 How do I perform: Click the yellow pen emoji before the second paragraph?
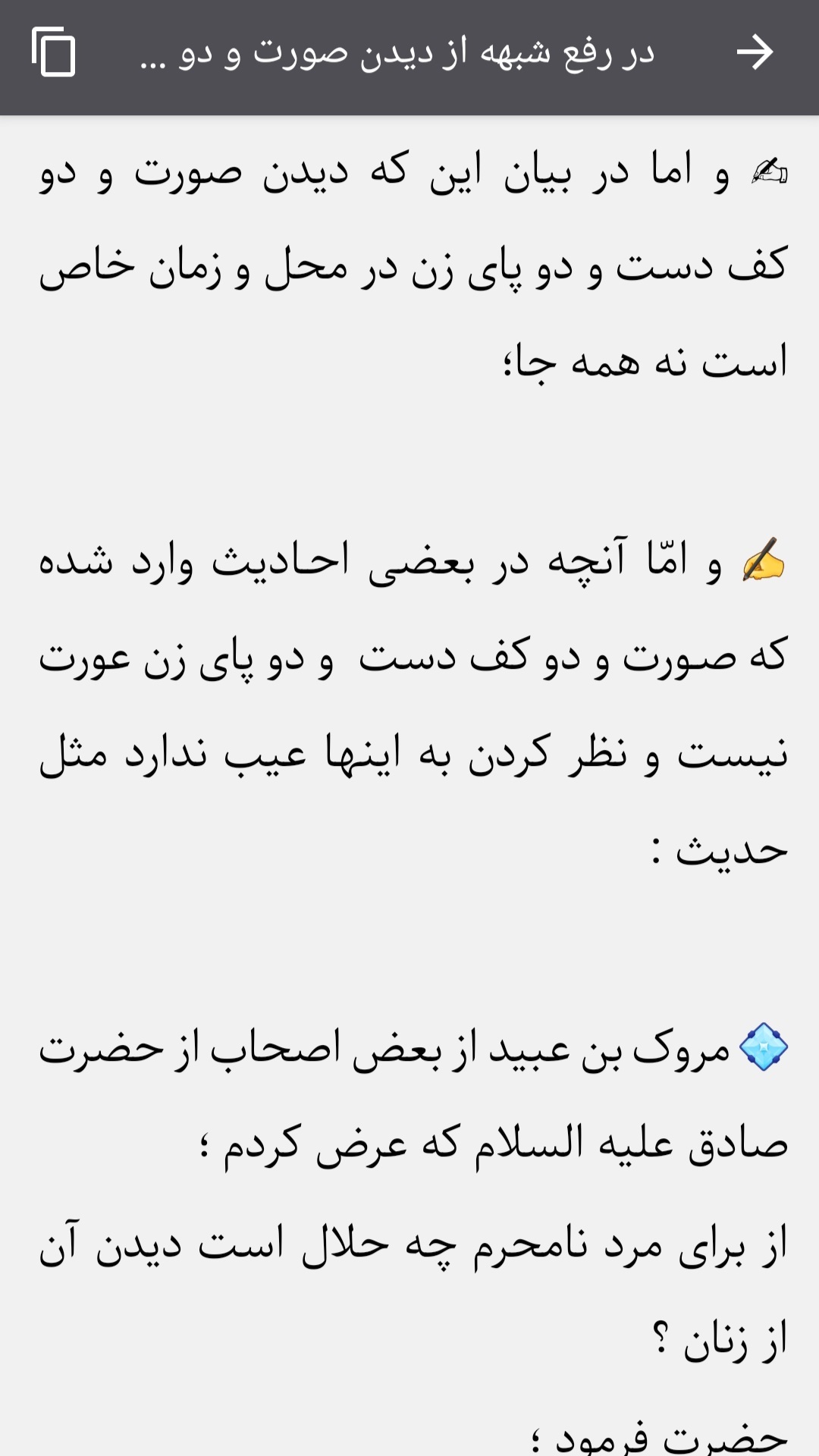tap(765, 563)
